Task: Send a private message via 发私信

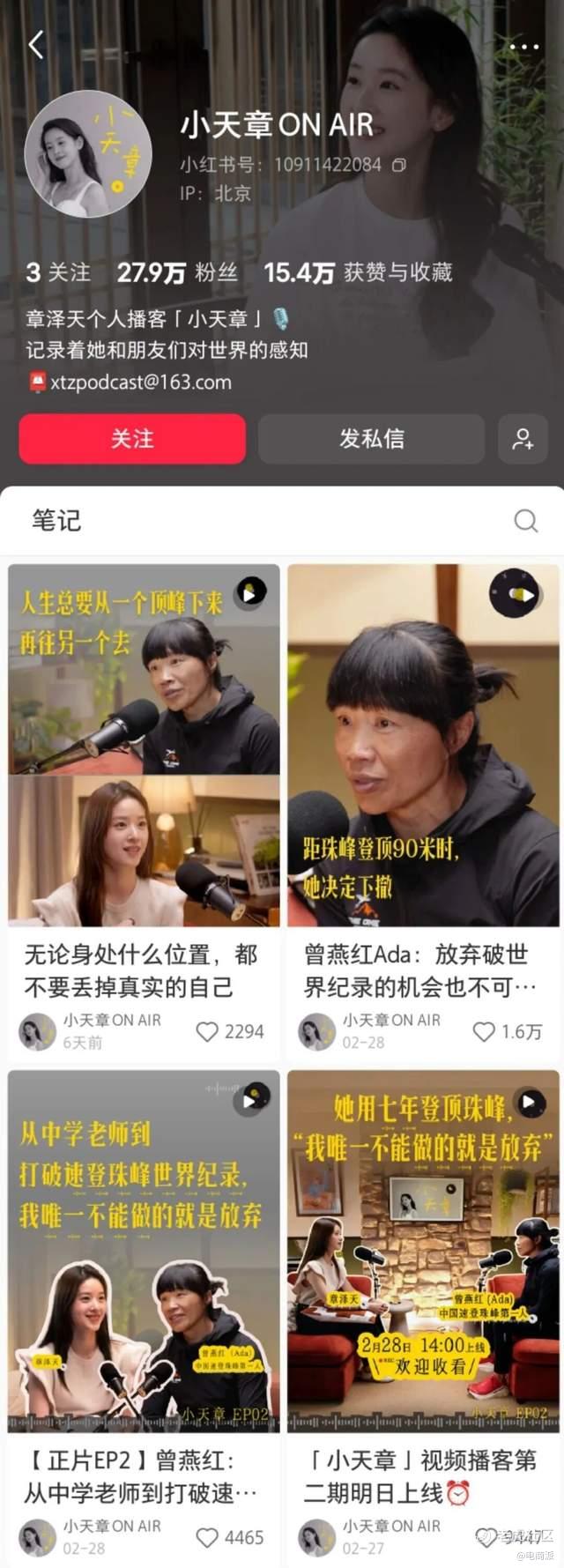Action: (371, 439)
